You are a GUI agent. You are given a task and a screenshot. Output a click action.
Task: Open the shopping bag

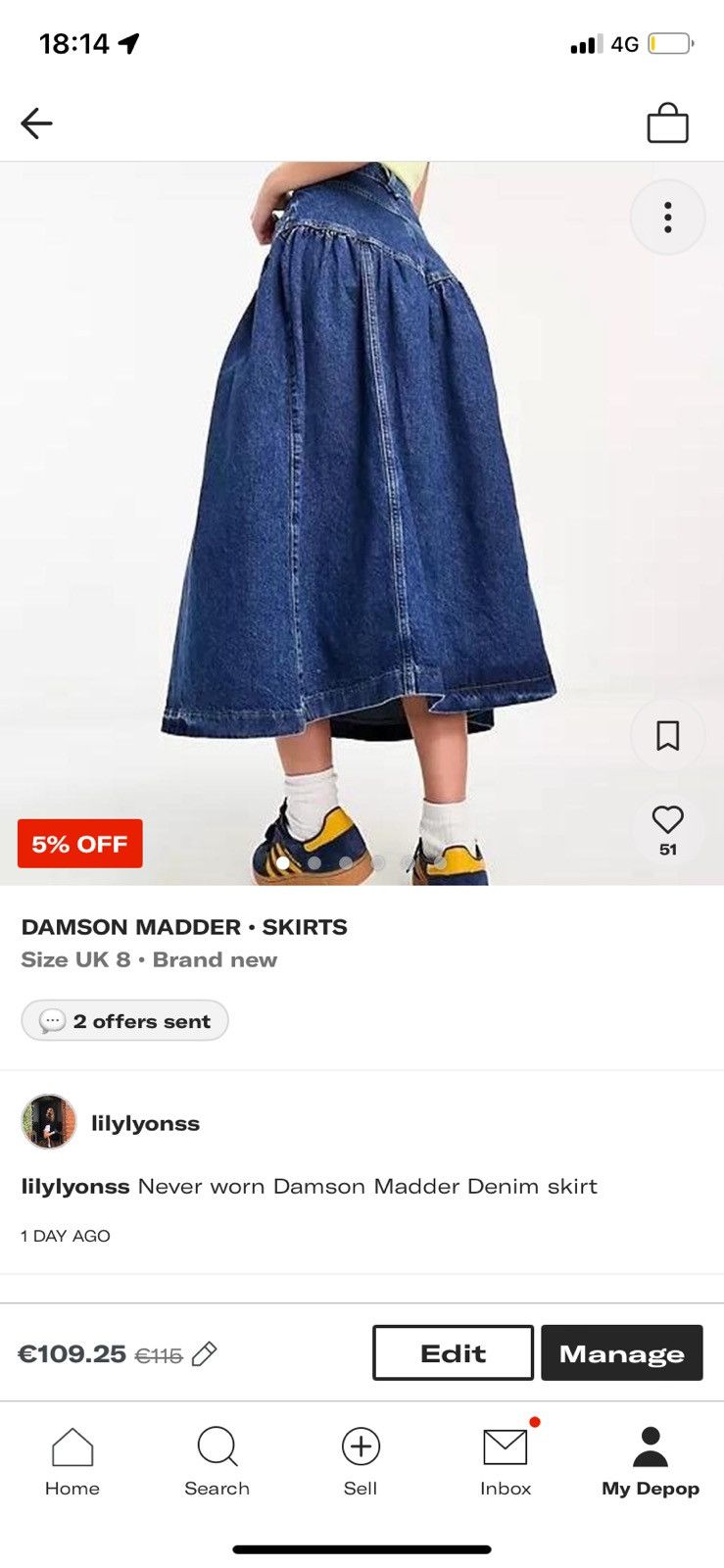point(667,123)
